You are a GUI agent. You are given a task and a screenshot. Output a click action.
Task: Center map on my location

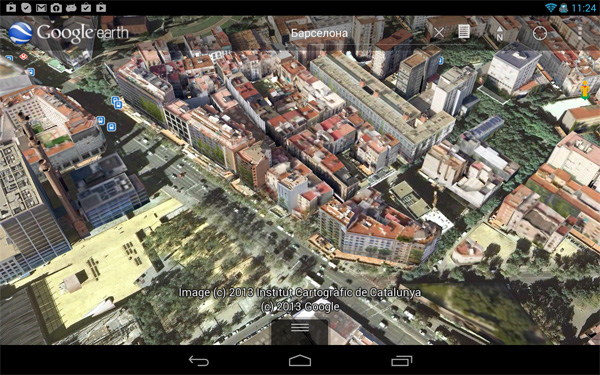(x=540, y=33)
